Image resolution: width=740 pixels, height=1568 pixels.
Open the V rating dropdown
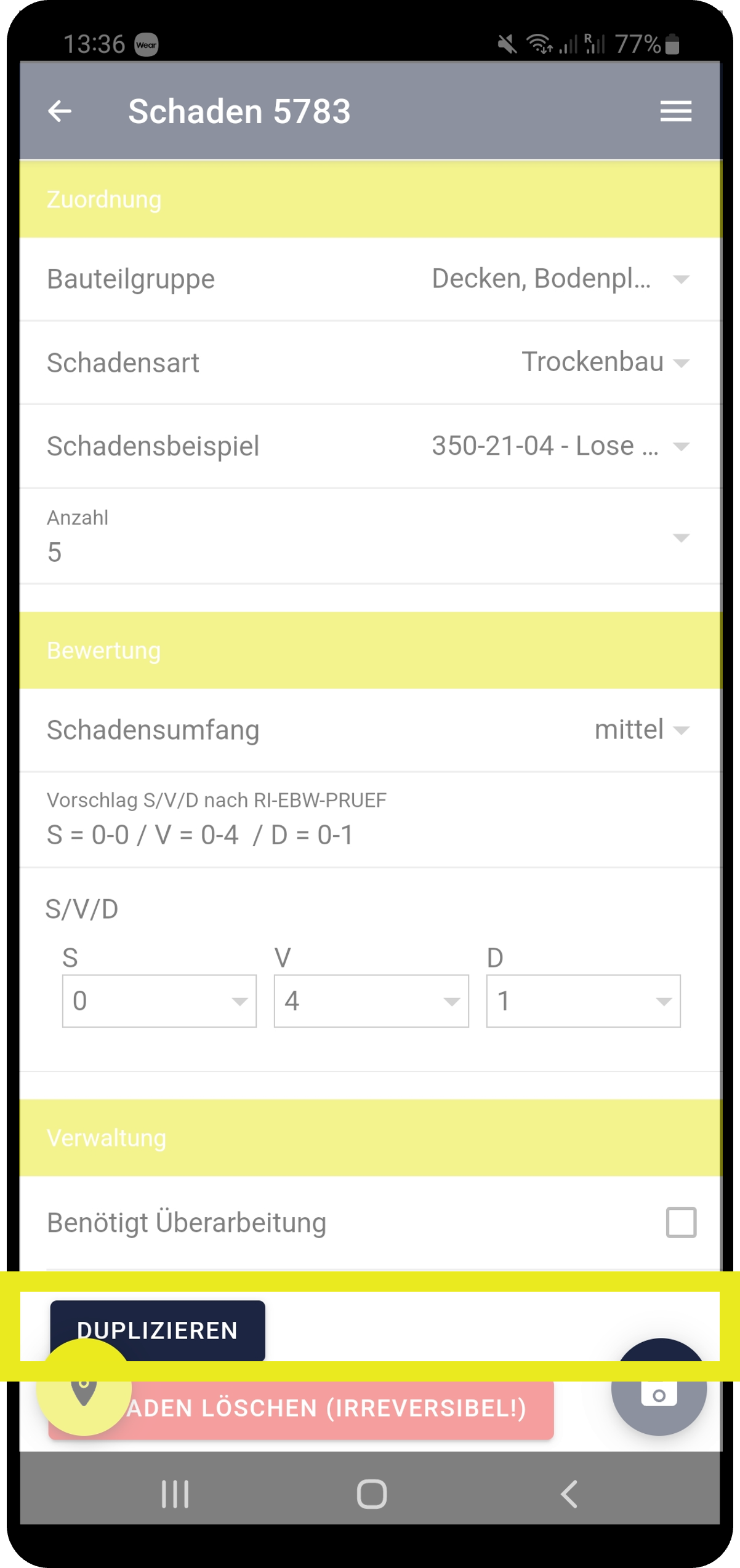[371, 1001]
